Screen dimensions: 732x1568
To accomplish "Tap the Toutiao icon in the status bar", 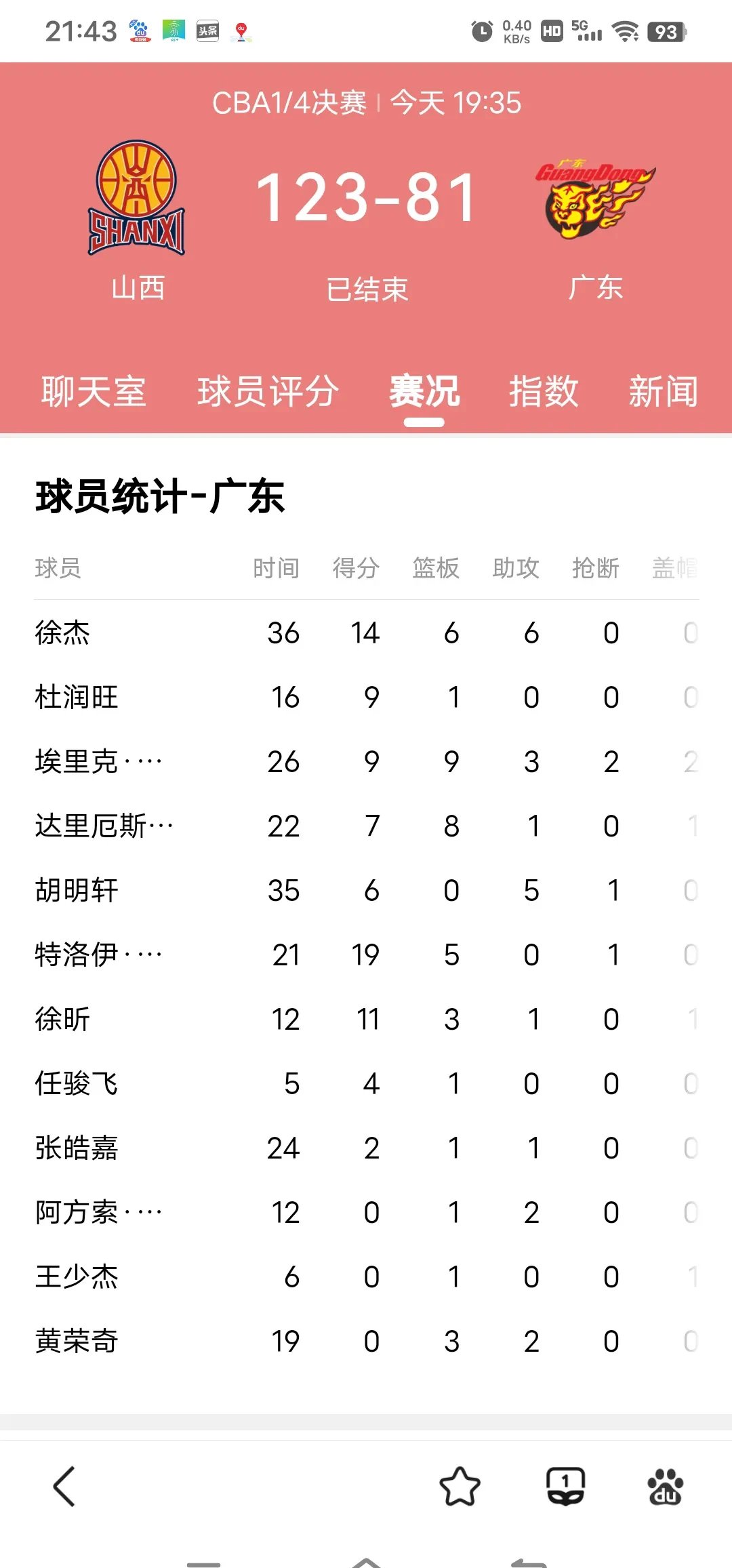I will (207, 29).
